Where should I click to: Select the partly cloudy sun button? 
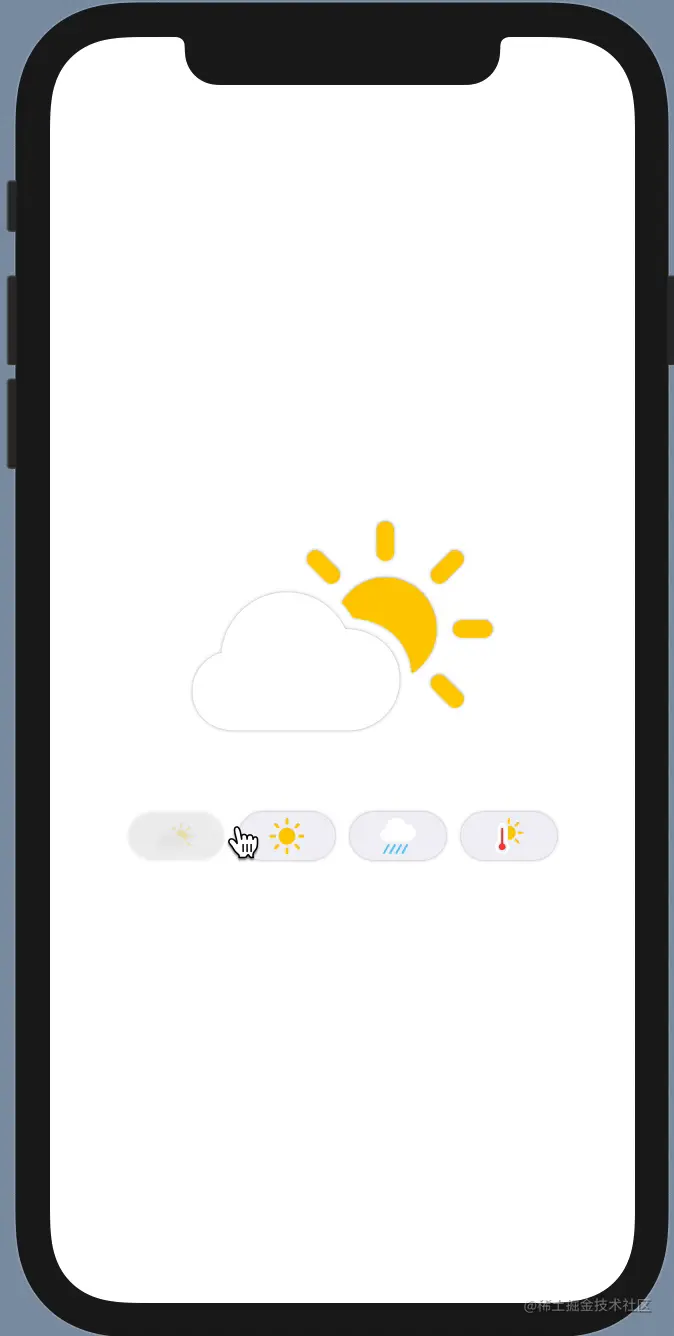click(176, 836)
